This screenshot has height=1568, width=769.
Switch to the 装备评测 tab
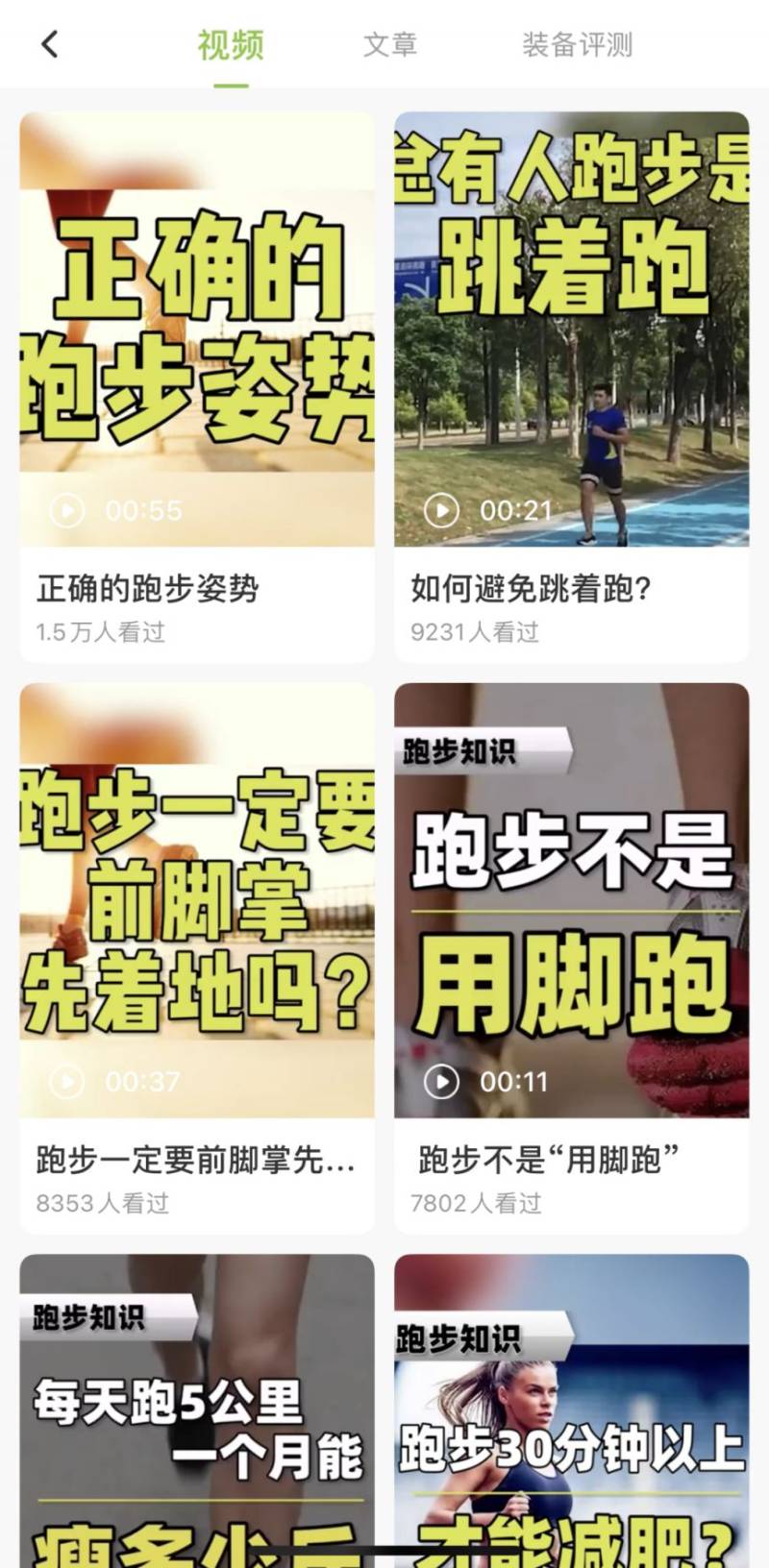pyautogui.click(x=577, y=44)
